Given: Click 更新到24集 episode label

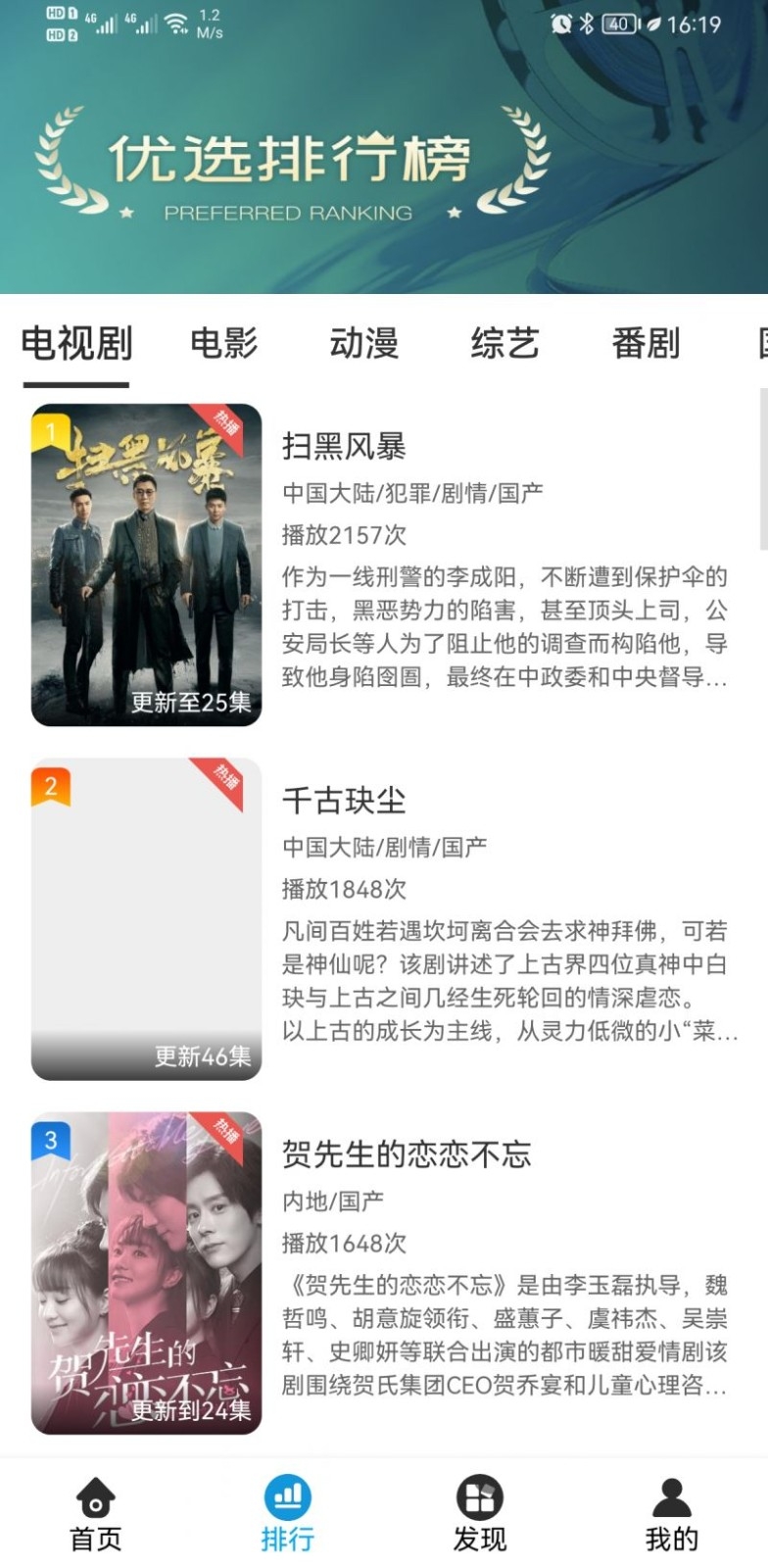Looking at the screenshot, I should [189, 1411].
